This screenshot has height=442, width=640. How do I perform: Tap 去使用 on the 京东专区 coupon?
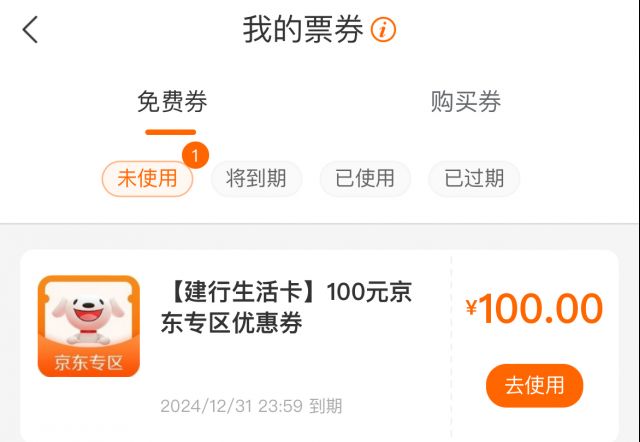(534, 385)
